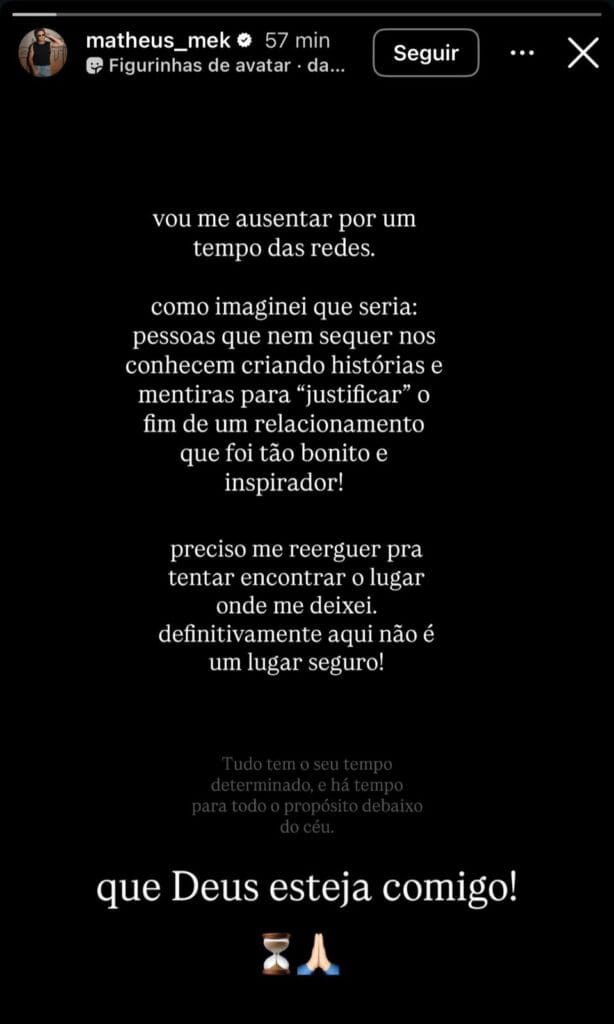Screen dimensions: 614x1024
Task: Follow matheus_mek with the Seguir button
Action: pyautogui.click(x=426, y=53)
